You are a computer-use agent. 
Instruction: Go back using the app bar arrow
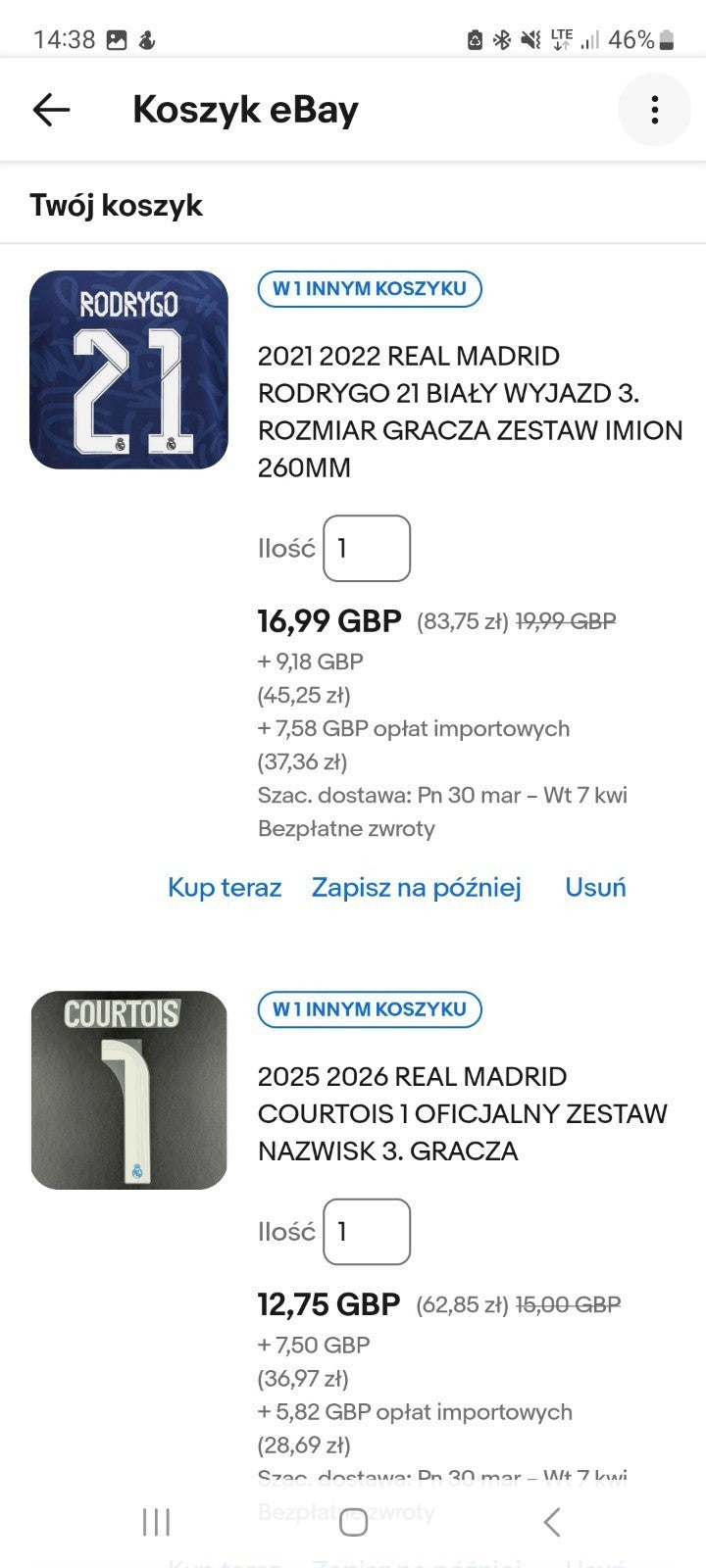tap(51, 110)
